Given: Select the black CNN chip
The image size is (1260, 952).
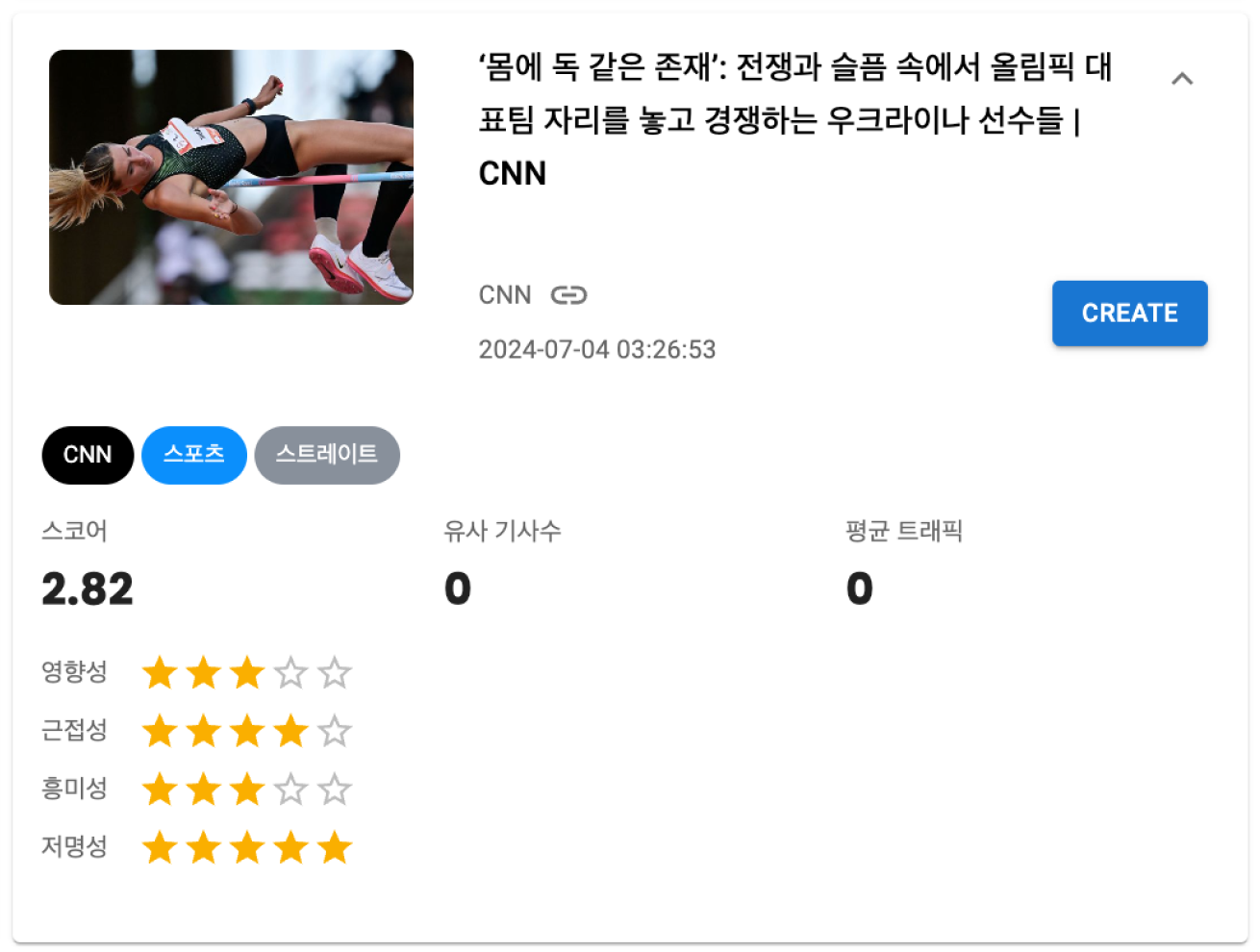Looking at the screenshot, I should click(x=88, y=455).
